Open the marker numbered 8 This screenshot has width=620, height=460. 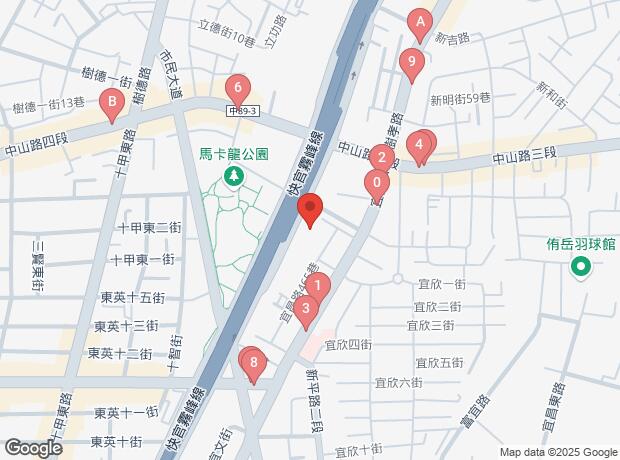pyautogui.click(x=254, y=362)
